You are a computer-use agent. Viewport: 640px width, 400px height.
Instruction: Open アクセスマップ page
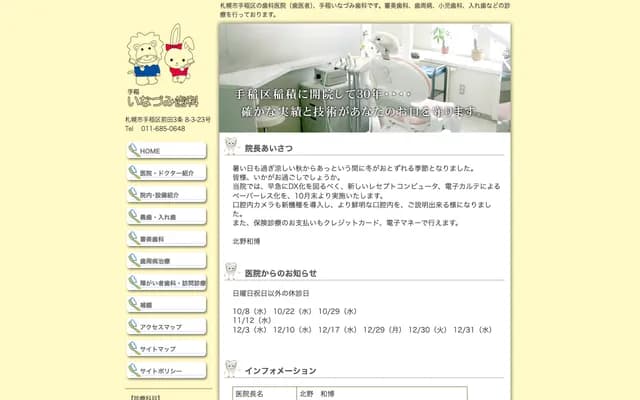pyautogui.click(x=166, y=327)
